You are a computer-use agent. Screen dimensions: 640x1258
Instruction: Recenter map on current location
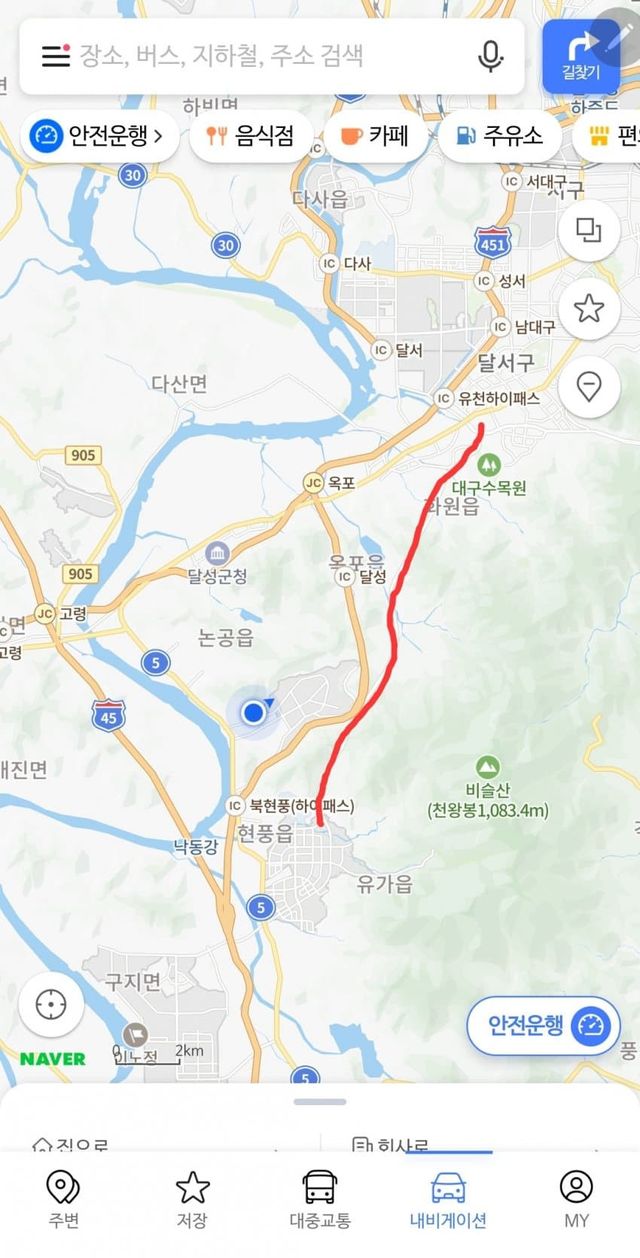click(51, 1004)
